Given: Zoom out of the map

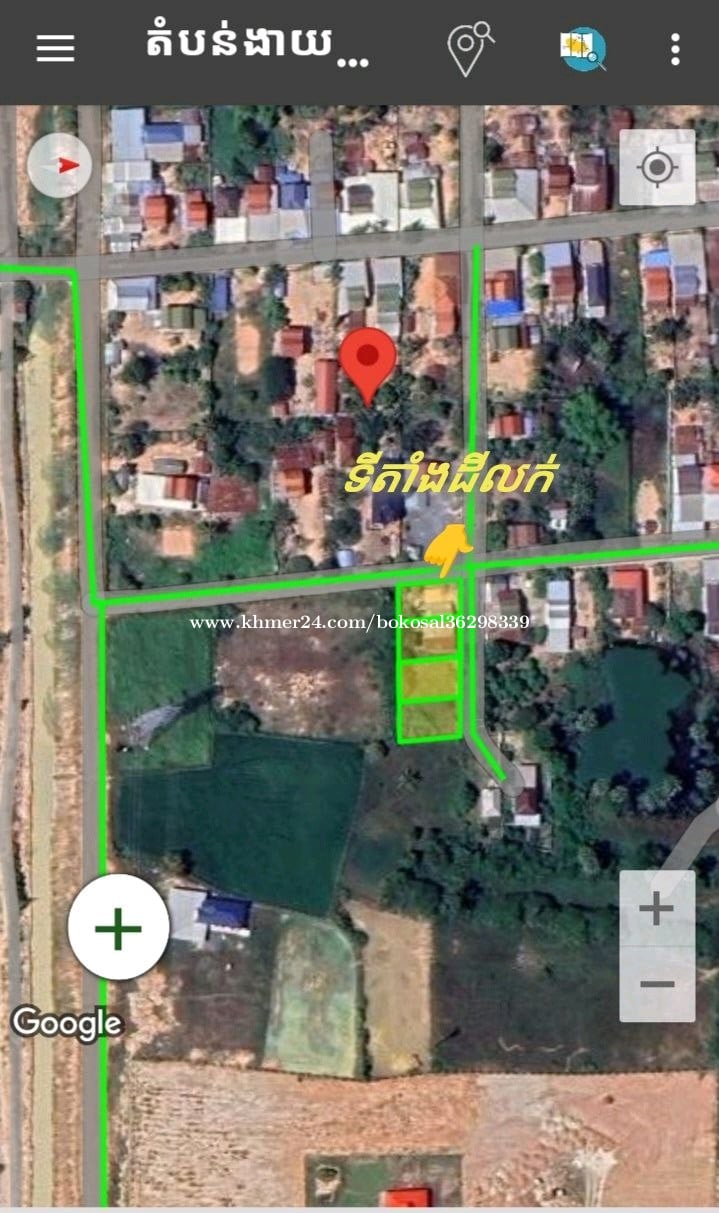Looking at the screenshot, I should (x=657, y=984).
